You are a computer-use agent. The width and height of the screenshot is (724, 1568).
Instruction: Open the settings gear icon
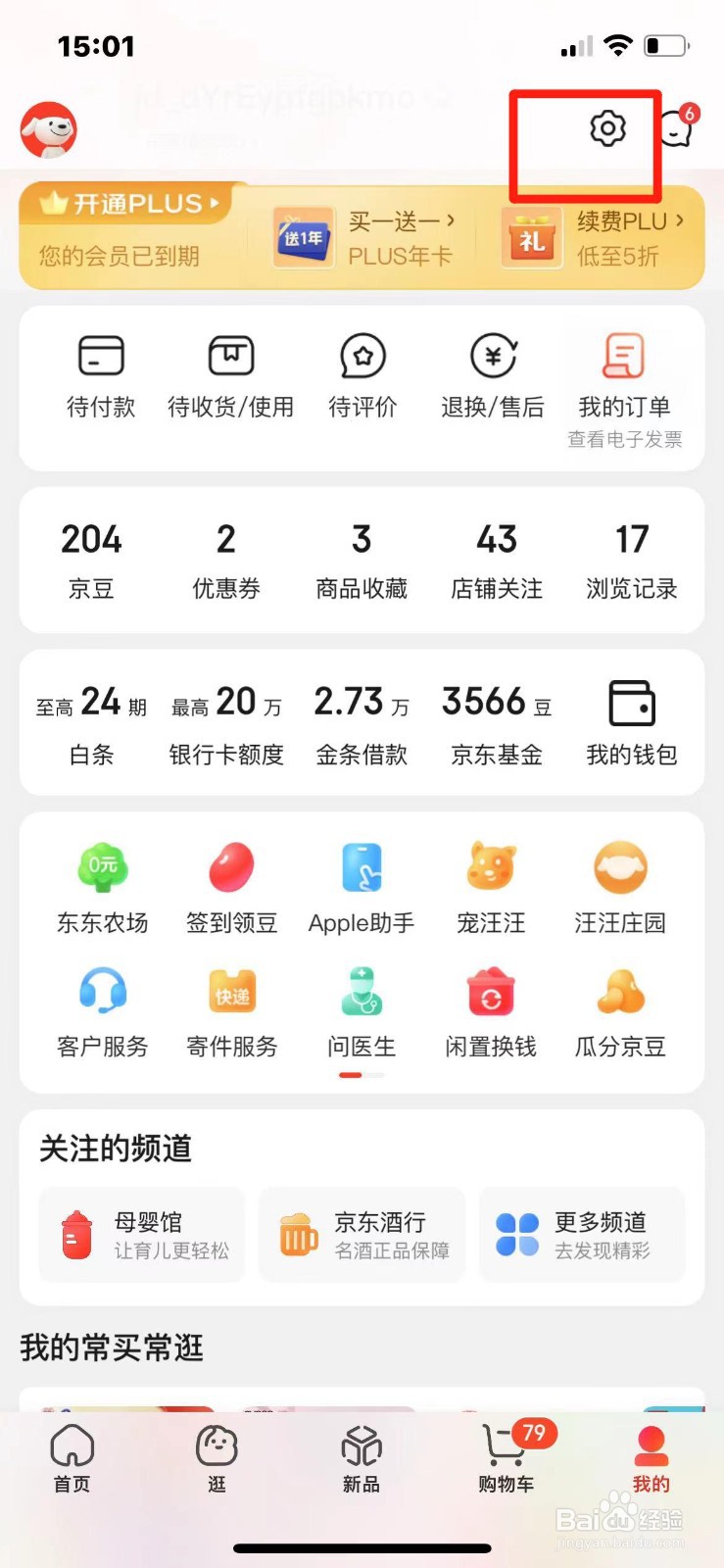point(607,128)
